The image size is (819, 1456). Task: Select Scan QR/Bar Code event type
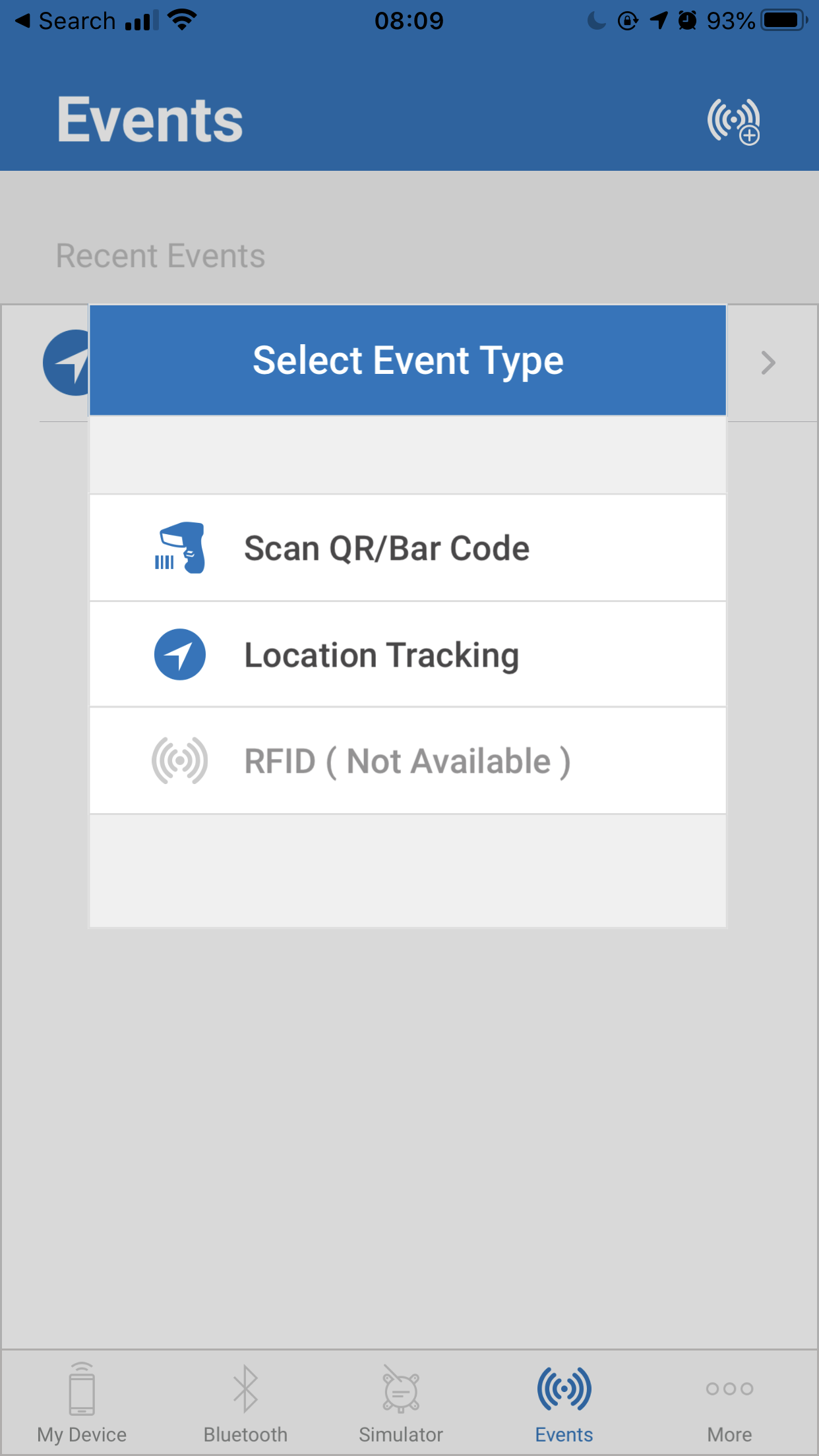(x=408, y=548)
